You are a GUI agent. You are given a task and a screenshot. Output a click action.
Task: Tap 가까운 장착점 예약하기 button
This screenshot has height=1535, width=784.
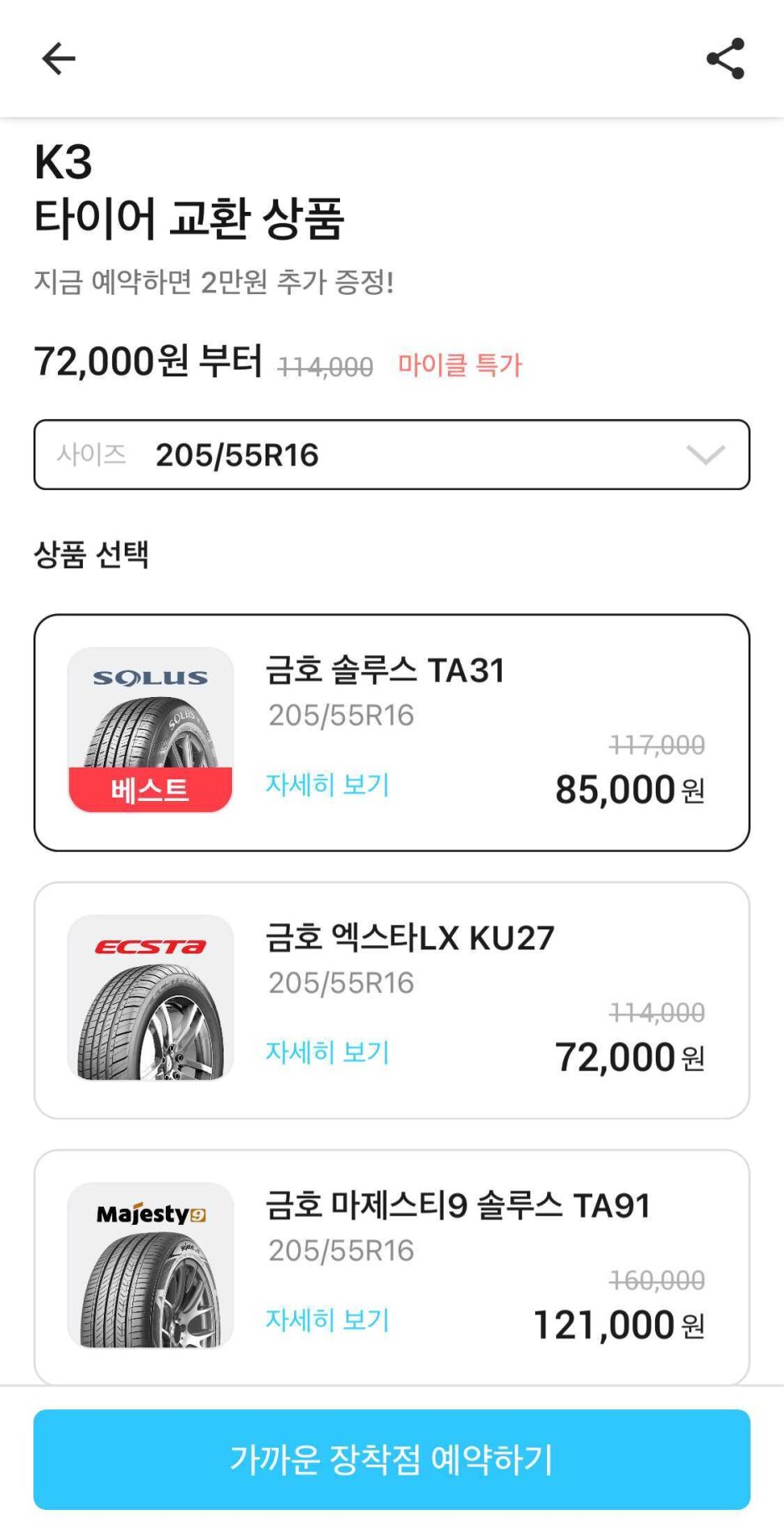pos(392,1460)
